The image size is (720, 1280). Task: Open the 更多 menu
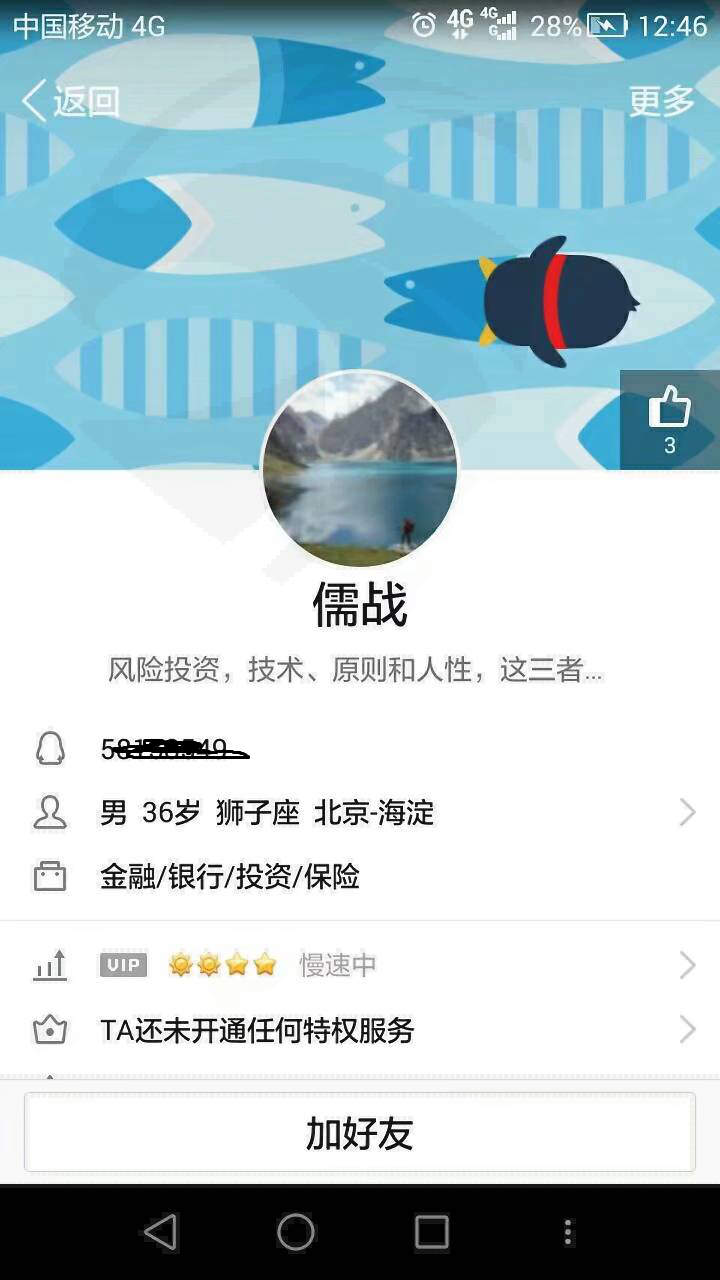point(661,101)
